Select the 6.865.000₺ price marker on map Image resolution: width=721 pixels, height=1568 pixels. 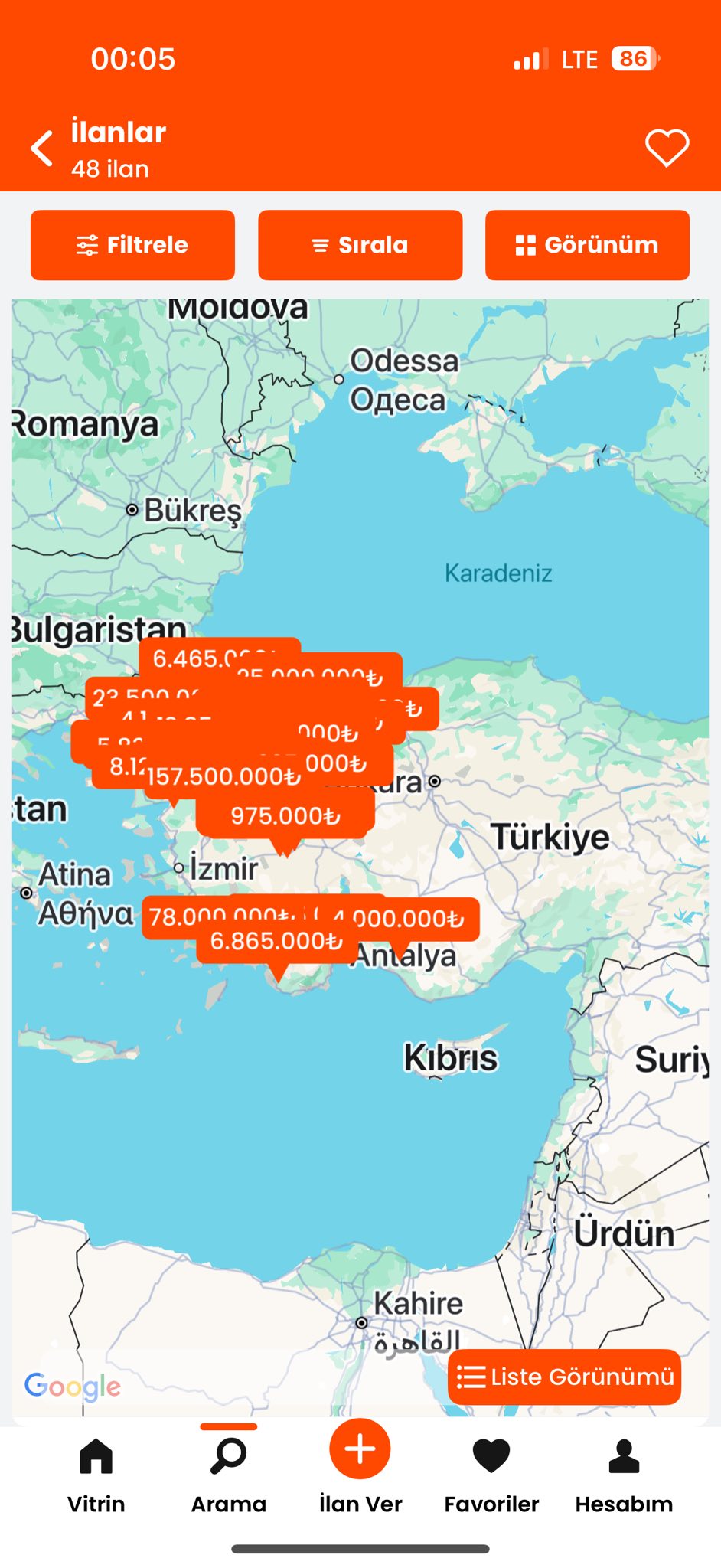pos(276,941)
